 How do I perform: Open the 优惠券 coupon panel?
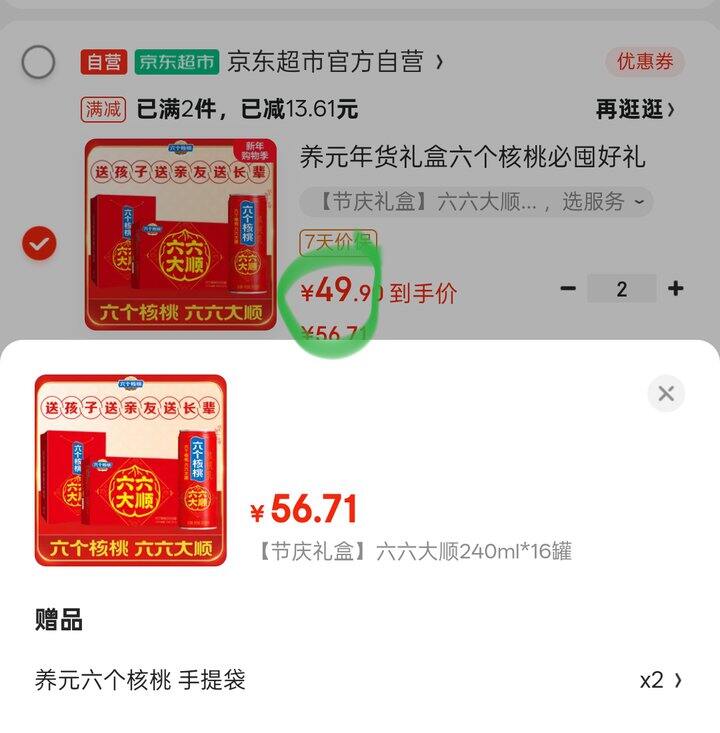(x=644, y=61)
